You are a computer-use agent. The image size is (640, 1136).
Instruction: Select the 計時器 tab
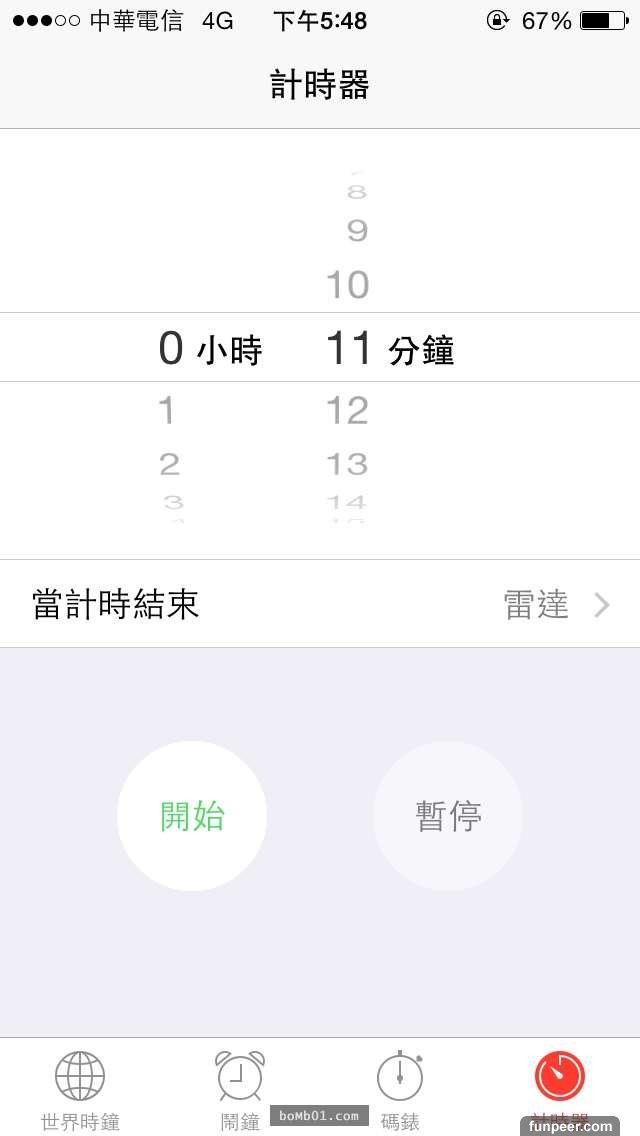(560, 1088)
